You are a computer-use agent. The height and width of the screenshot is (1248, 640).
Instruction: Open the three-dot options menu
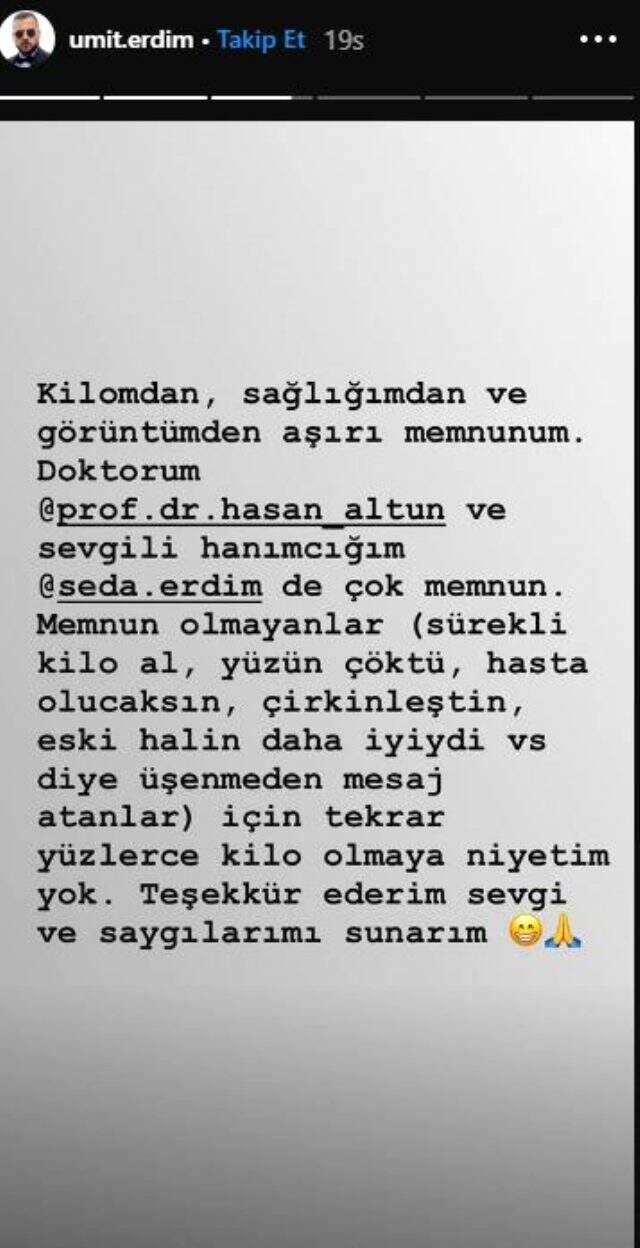pos(598,40)
